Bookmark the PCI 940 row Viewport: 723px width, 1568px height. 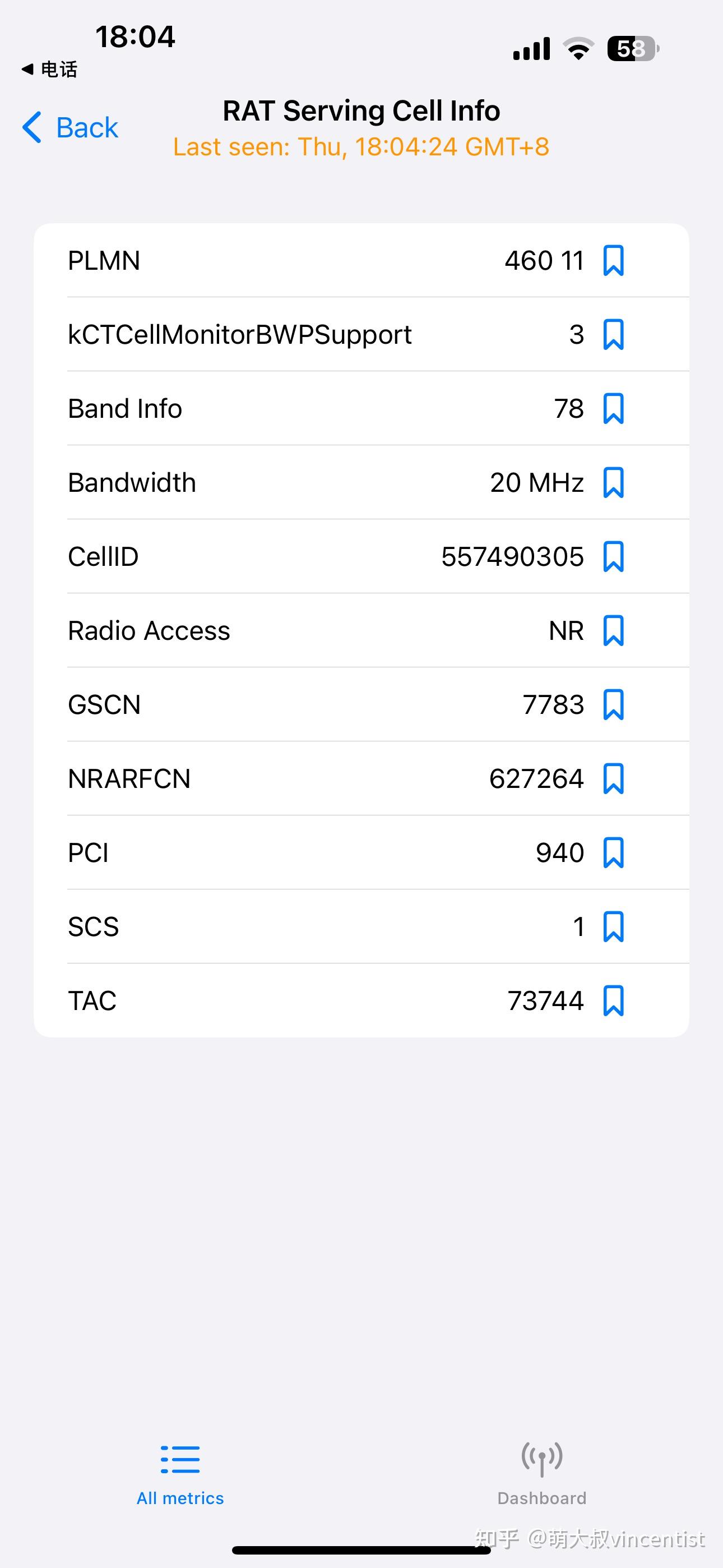click(x=614, y=853)
